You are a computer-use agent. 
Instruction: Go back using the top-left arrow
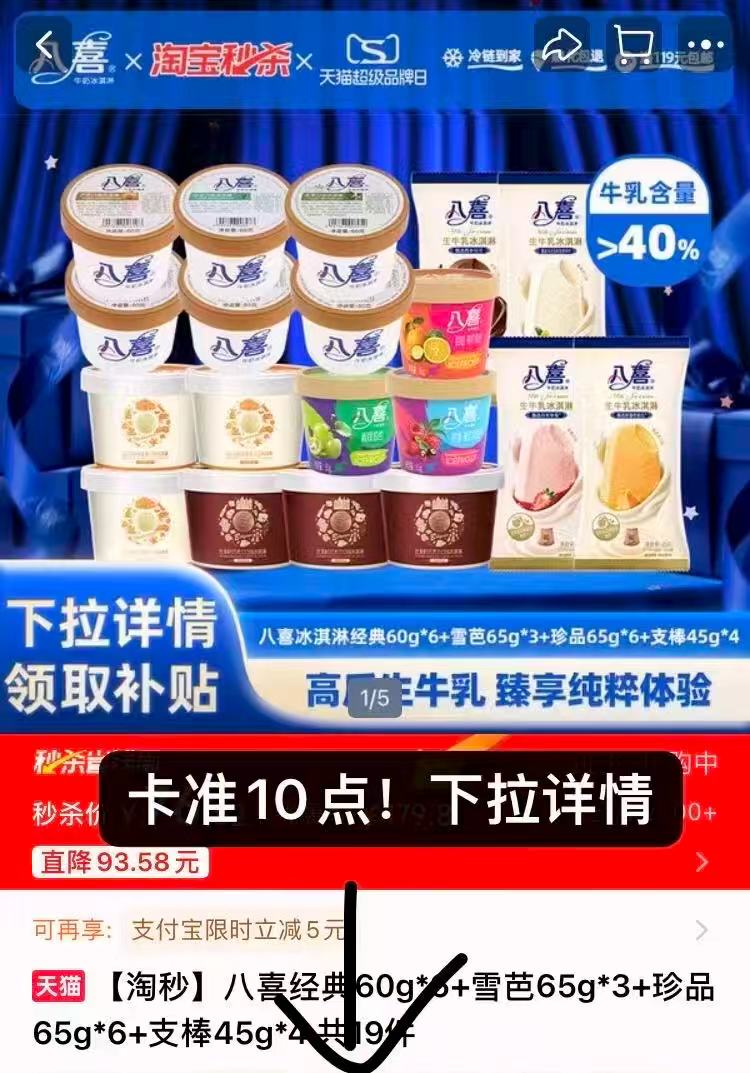(44, 44)
